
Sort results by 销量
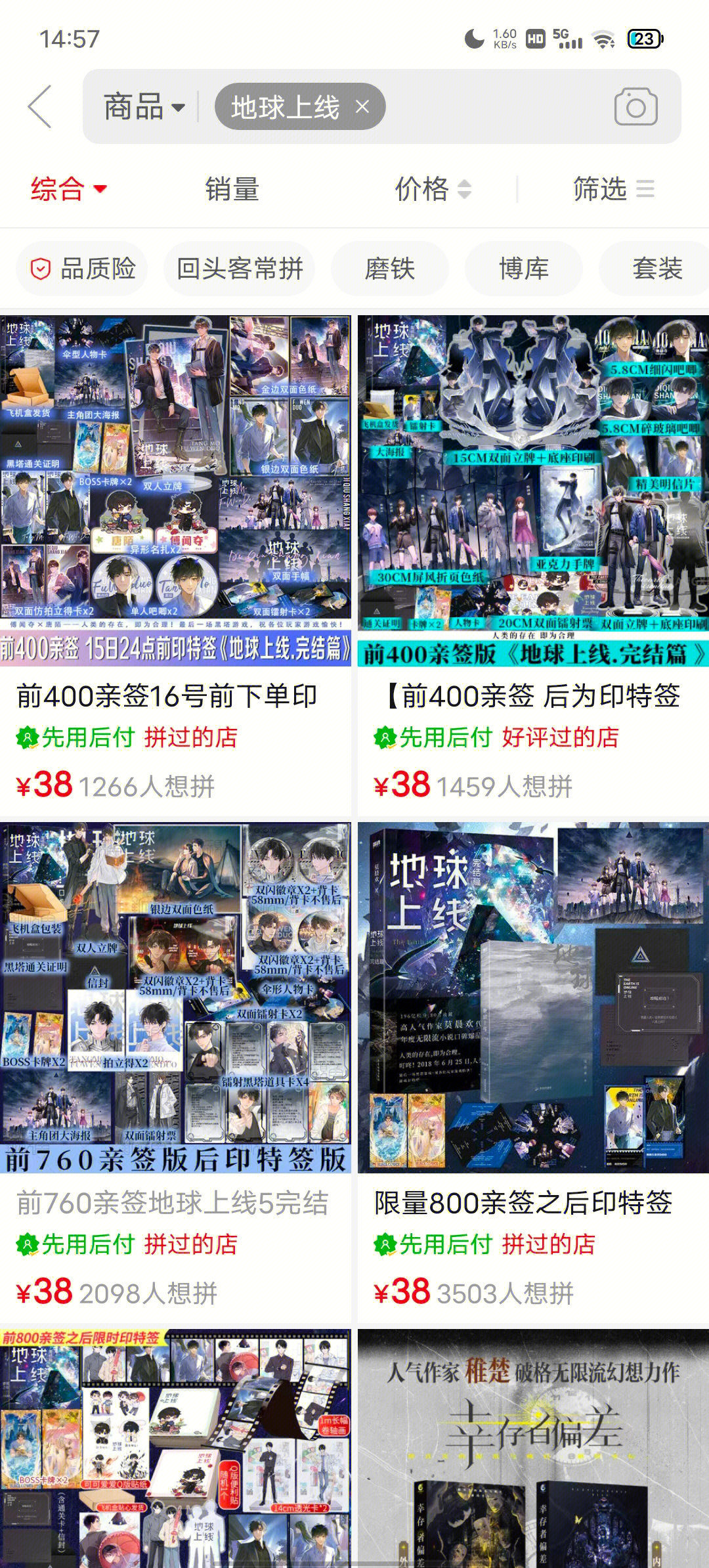(232, 189)
